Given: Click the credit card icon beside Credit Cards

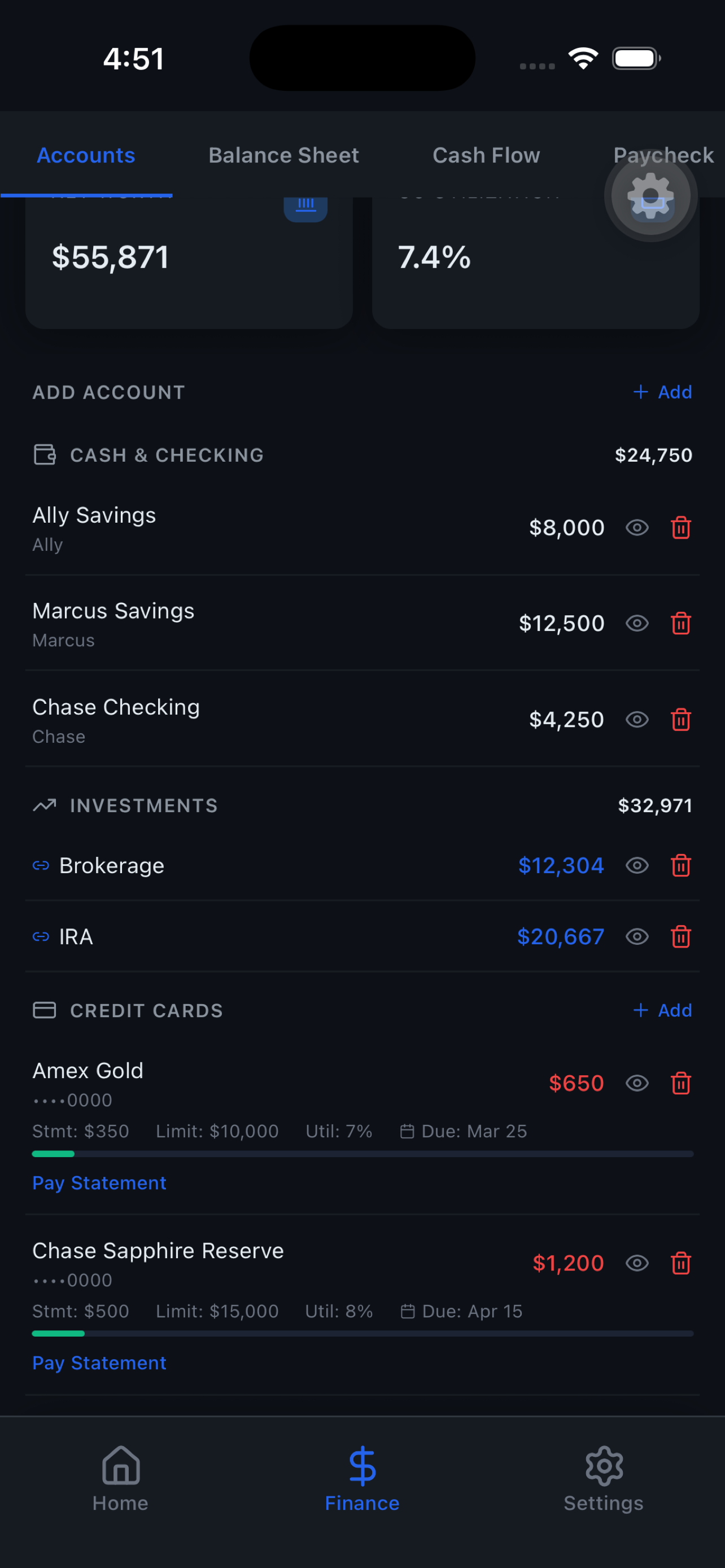Looking at the screenshot, I should pyautogui.click(x=43, y=1010).
